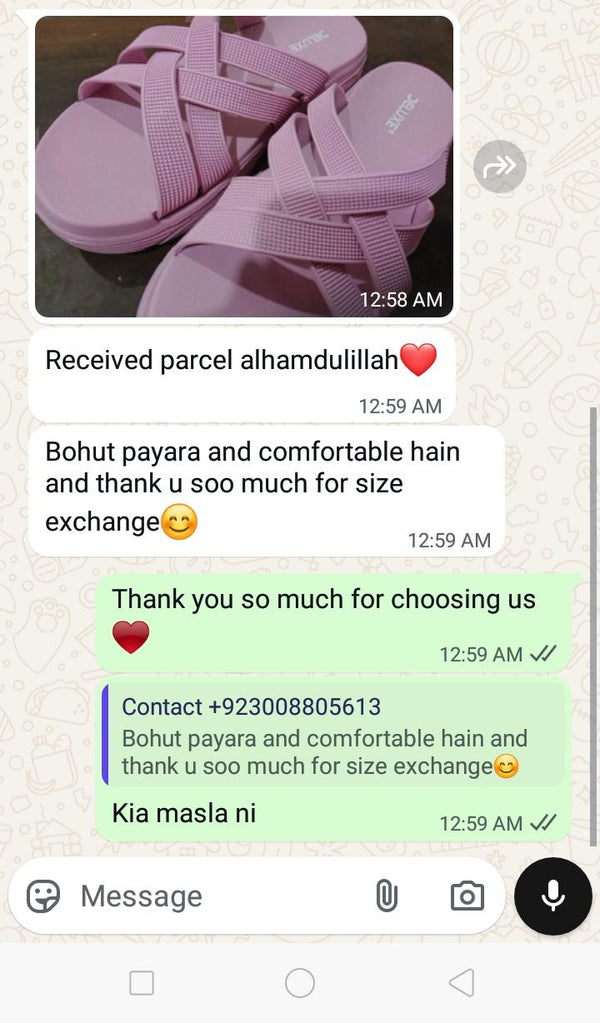Jump to the quoted message
This screenshot has width=600, height=1023.
tap(333, 736)
